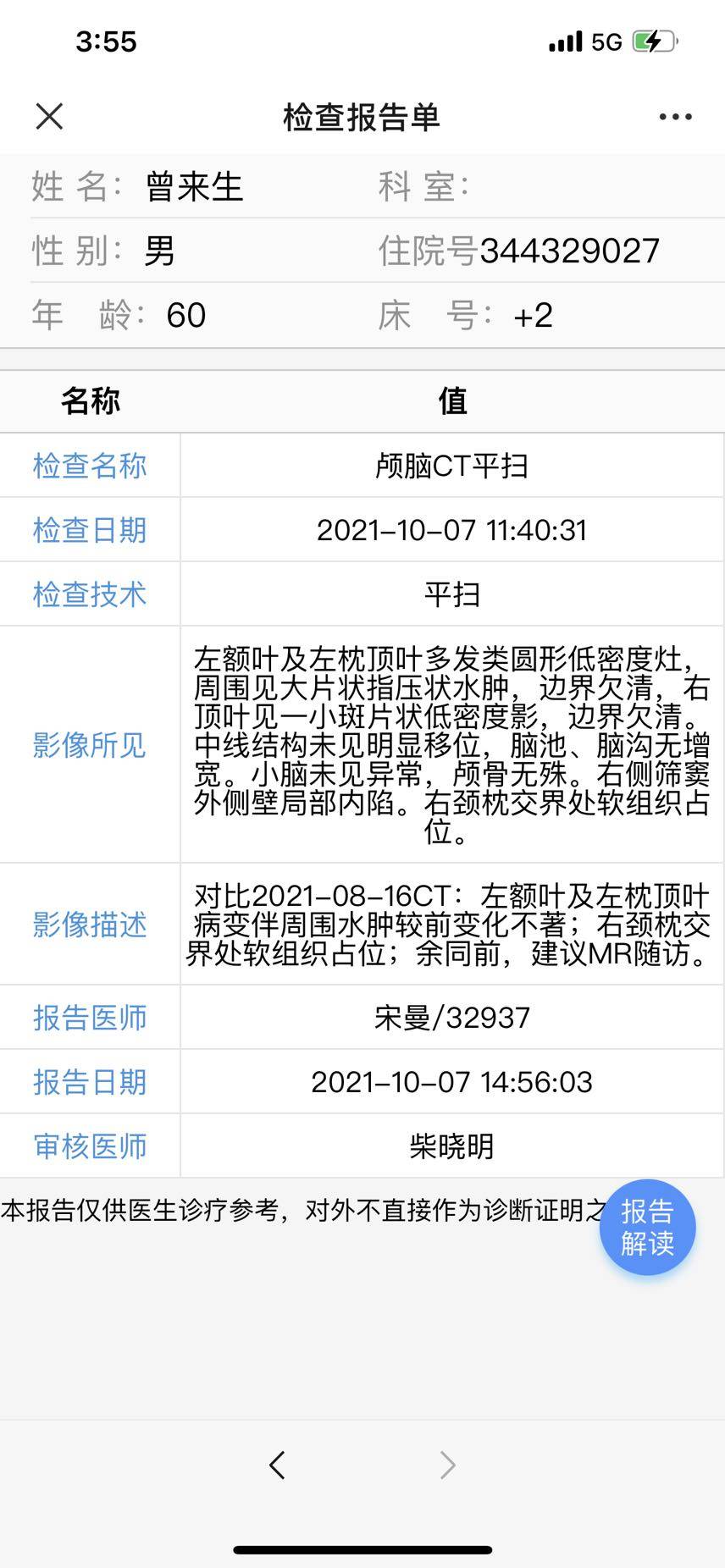Tap the 报告解读 floating button
The width and height of the screenshot is (725, 1568).
tap(647, 1227)
